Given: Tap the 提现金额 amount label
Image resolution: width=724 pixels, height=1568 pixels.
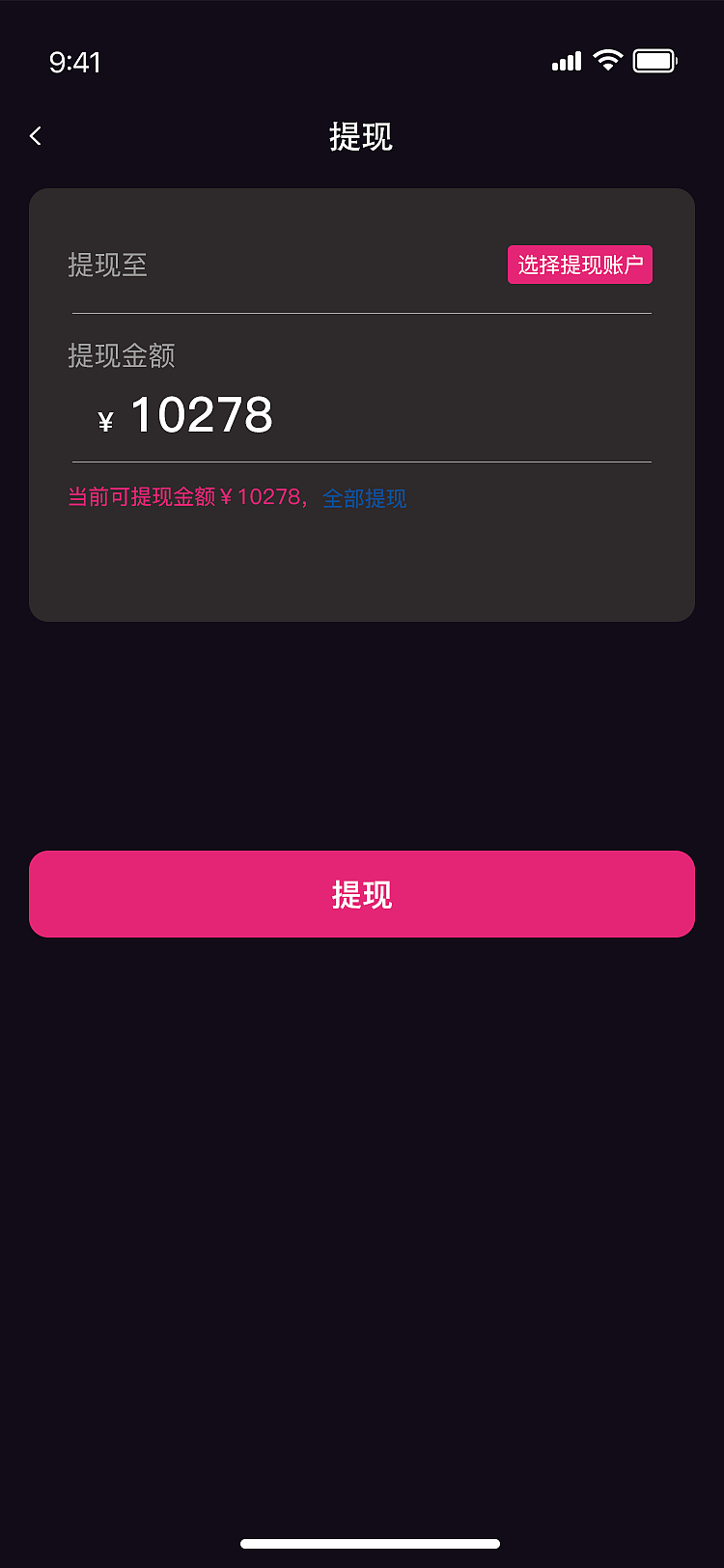Looking at the screenshot, I should [x=121, y=356].
